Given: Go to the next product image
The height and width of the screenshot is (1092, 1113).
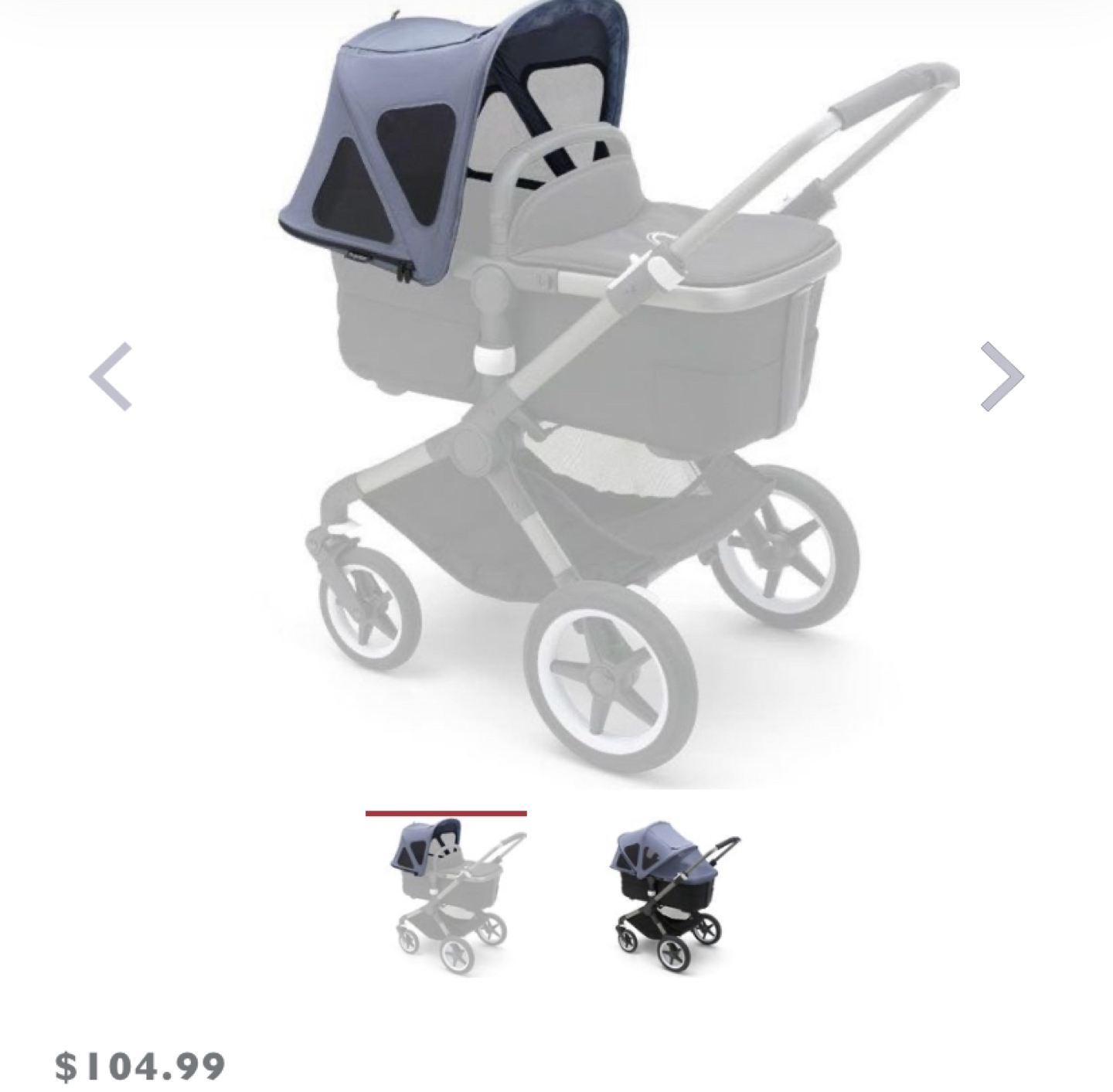Looking at the screenshot, I should [1002, 376].
